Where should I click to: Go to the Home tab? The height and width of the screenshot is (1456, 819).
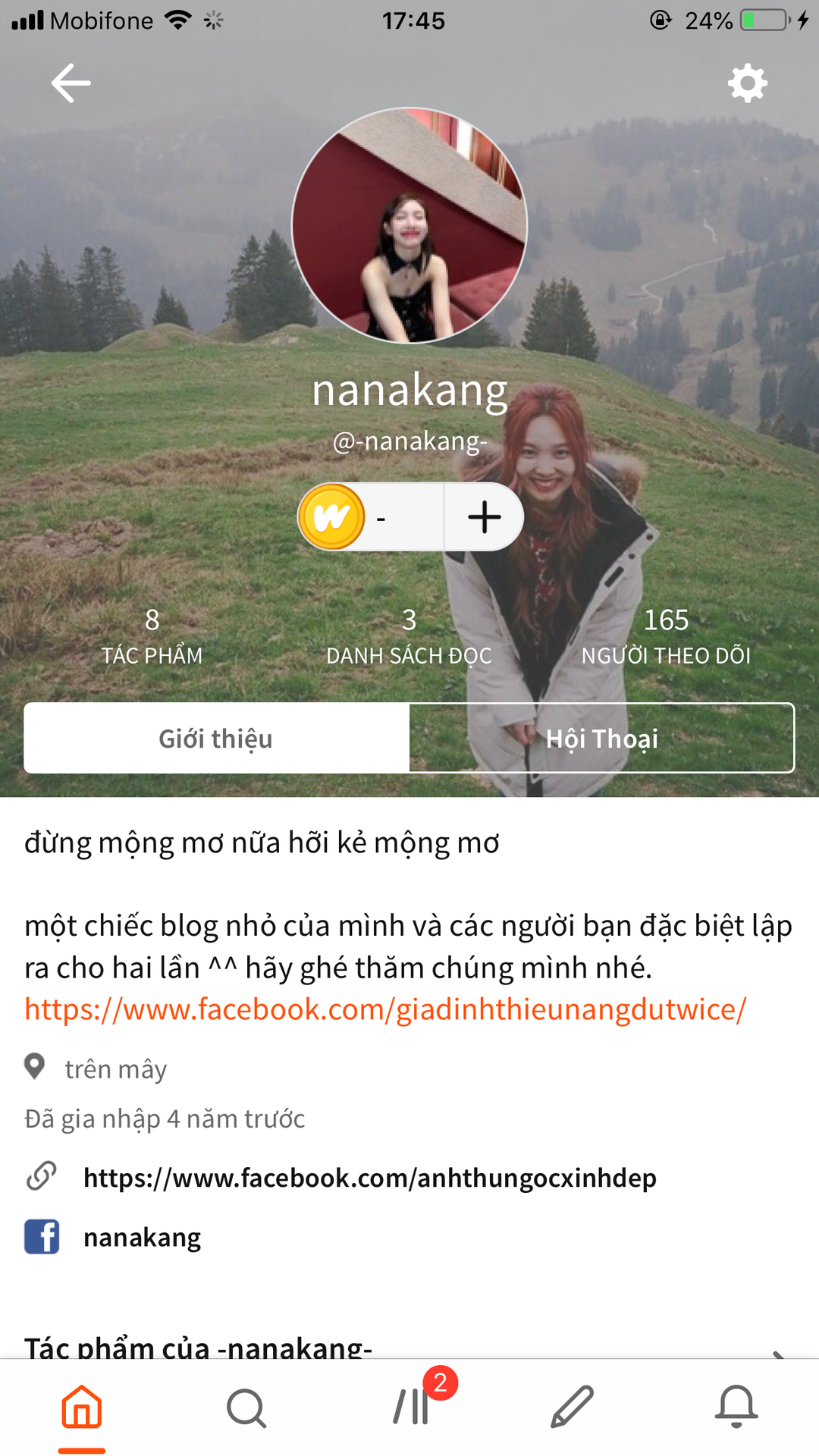82,1407
